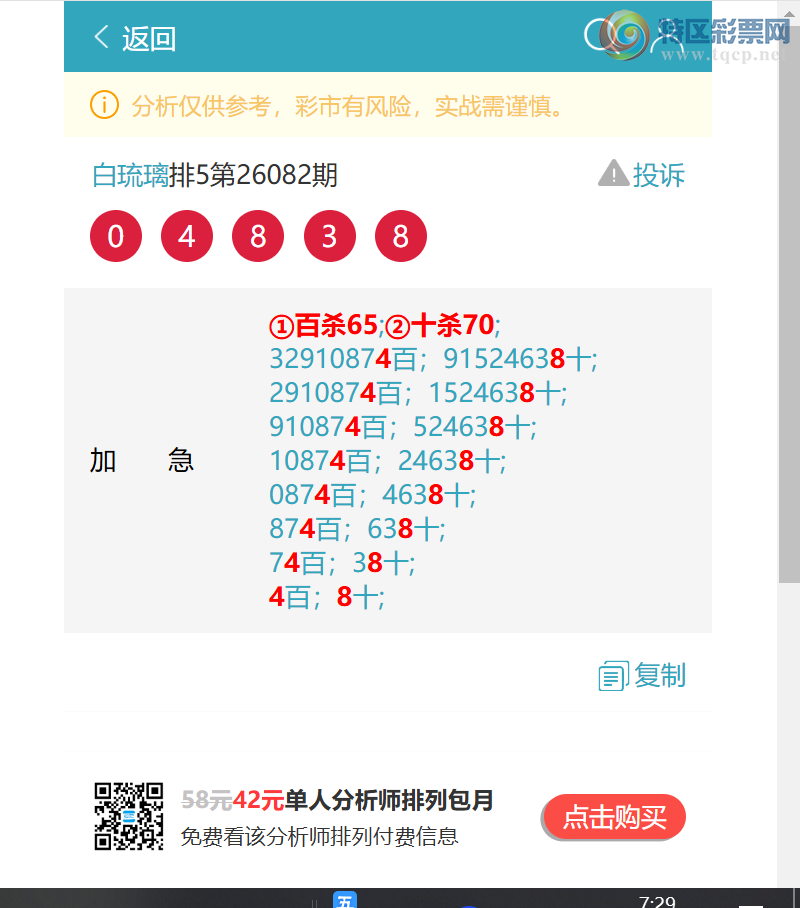Select the red number circle 0

[115, 236]
